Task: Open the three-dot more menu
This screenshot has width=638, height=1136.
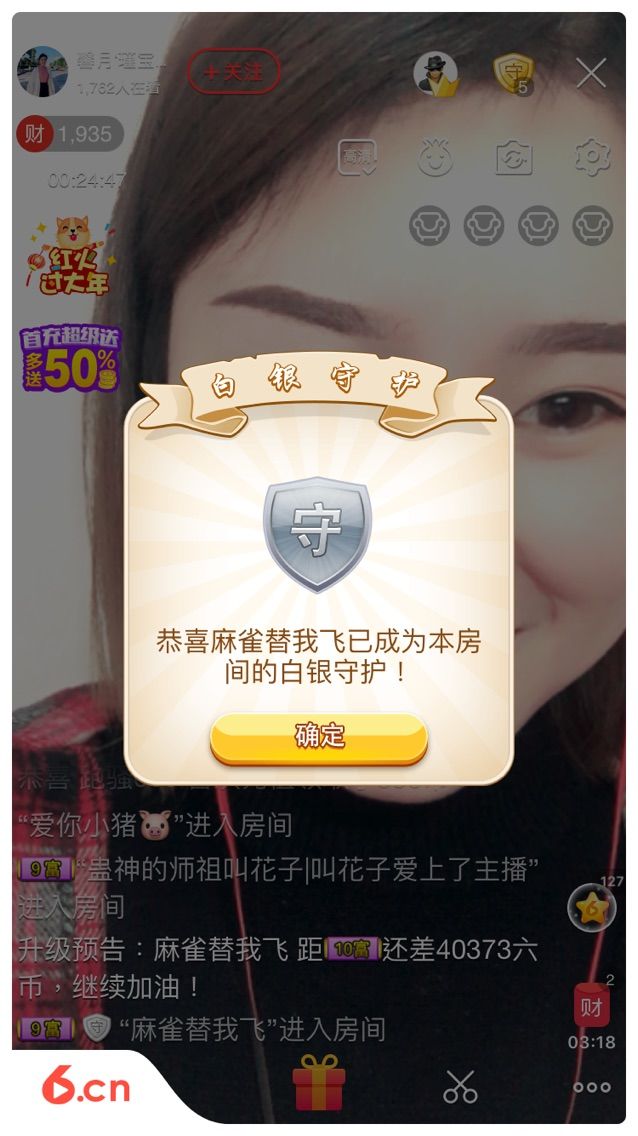Action: coord(591,1087)
